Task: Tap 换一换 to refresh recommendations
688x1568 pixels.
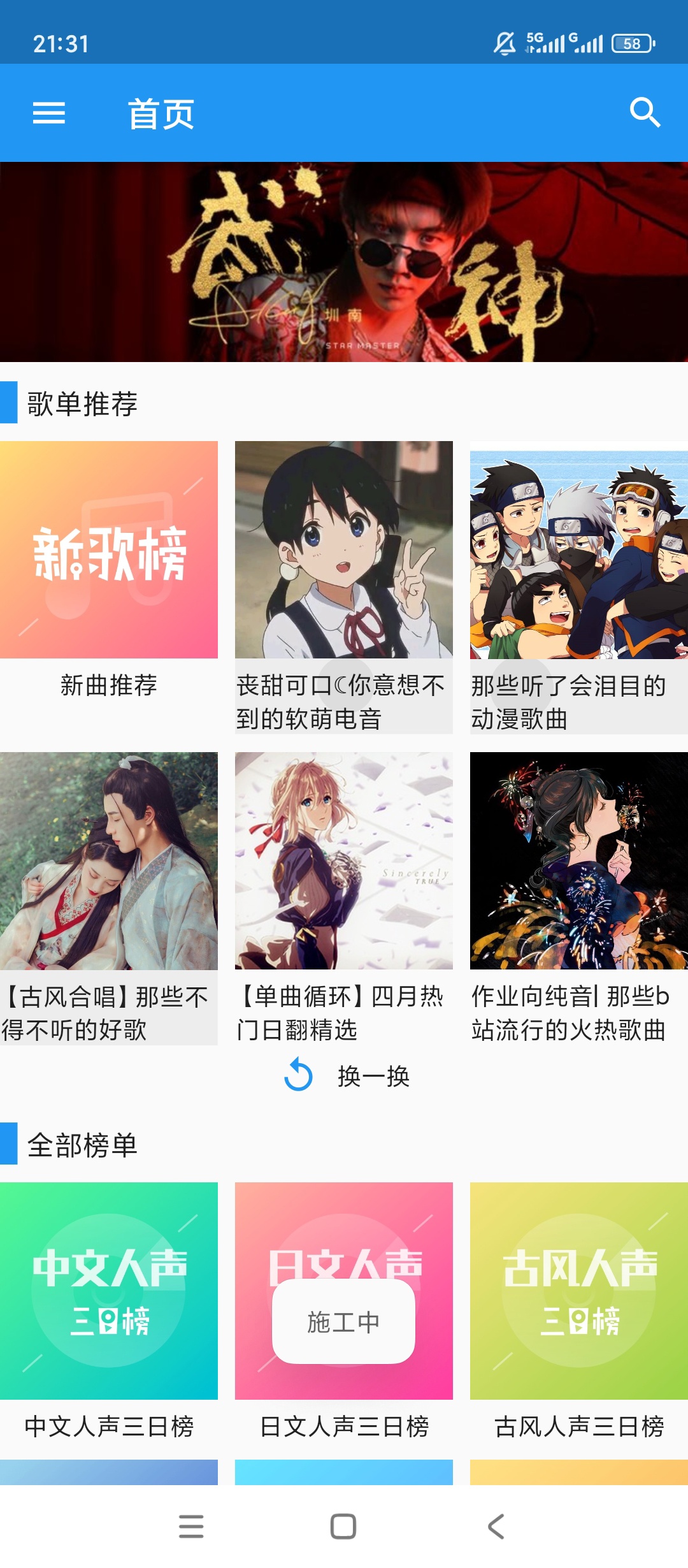Action: pyautogui.click(x=373, y=1075)
